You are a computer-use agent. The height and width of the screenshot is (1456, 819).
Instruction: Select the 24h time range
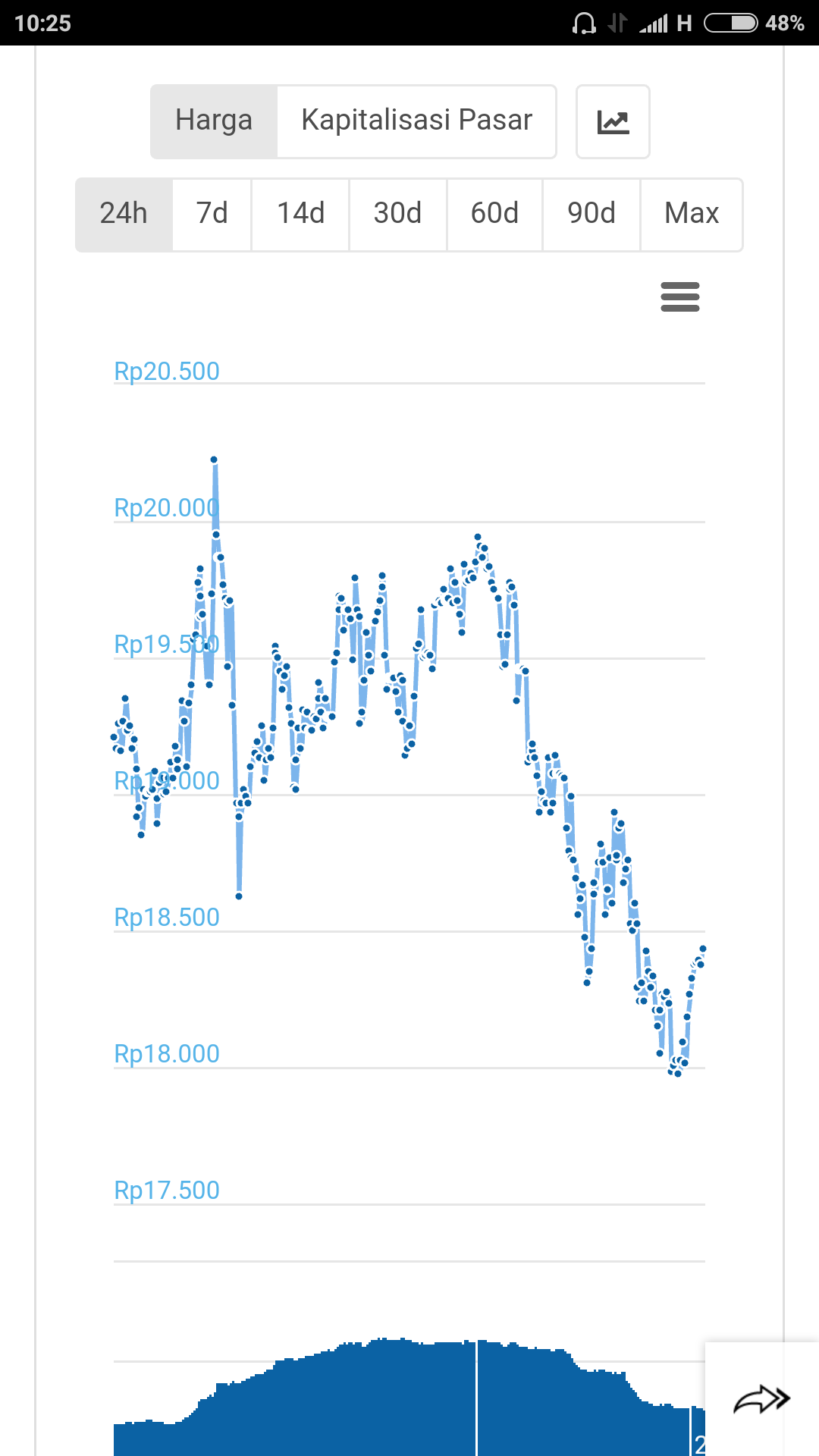124,215
